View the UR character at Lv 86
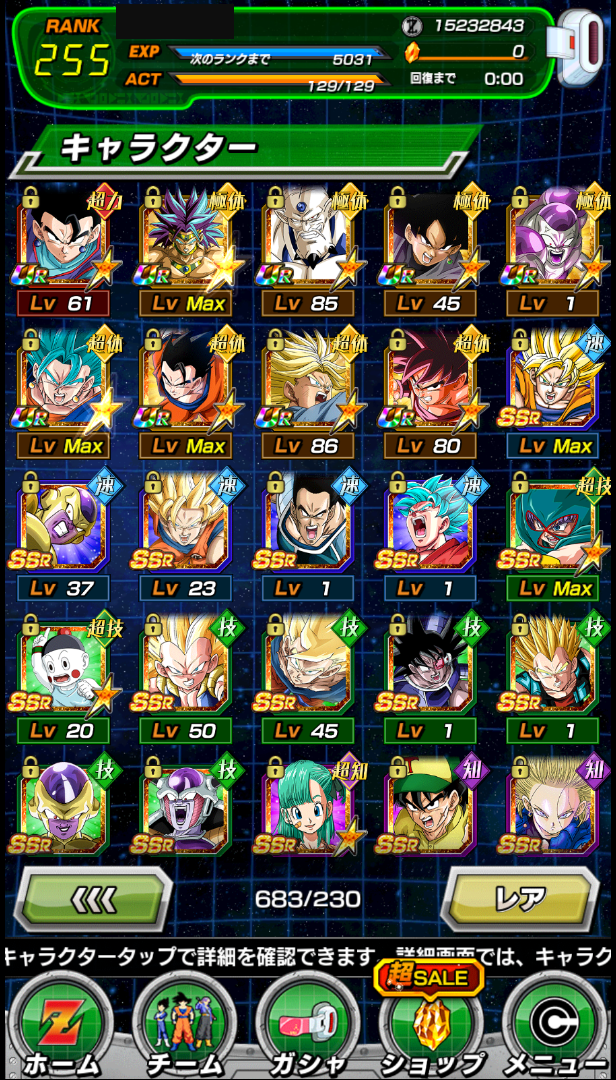This screenshot has width=616, height=1080. [308, 393]
